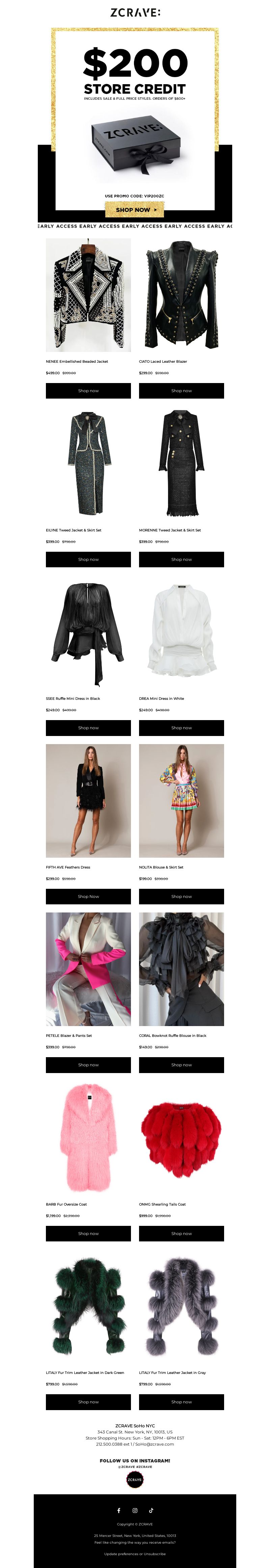Open the ONMG Shearling Tails Coat image
The width and height of the screenshot is (270, 1568).
coord(181,1138)
